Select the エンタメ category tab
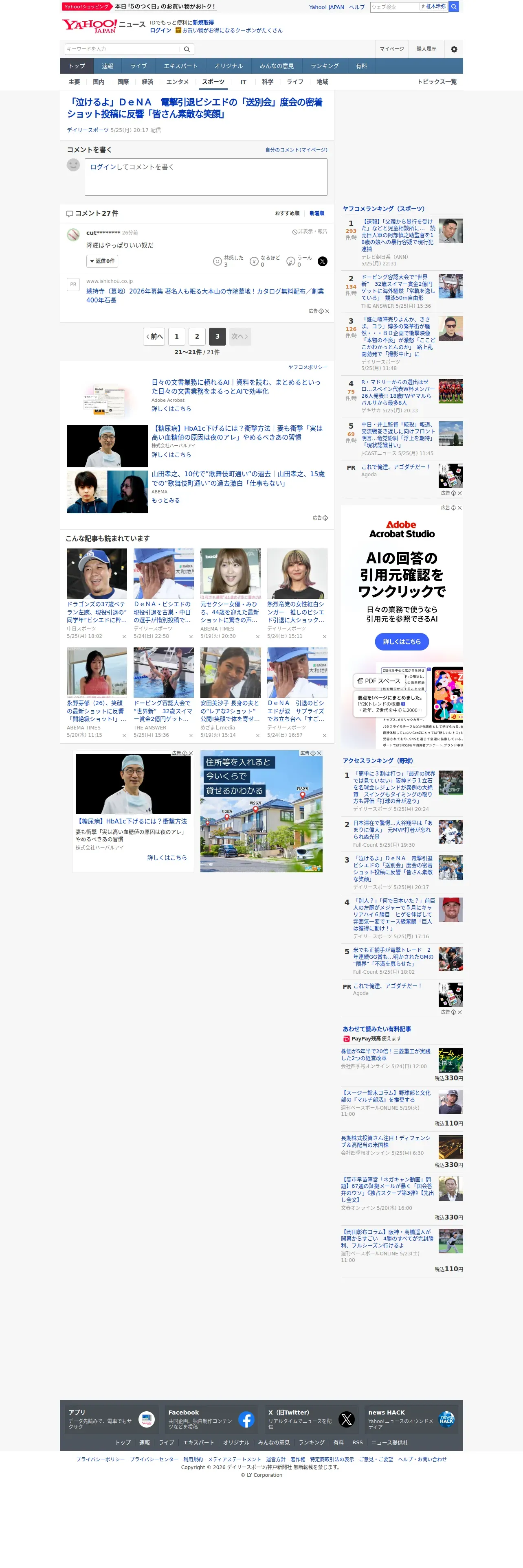 [177, 82]
